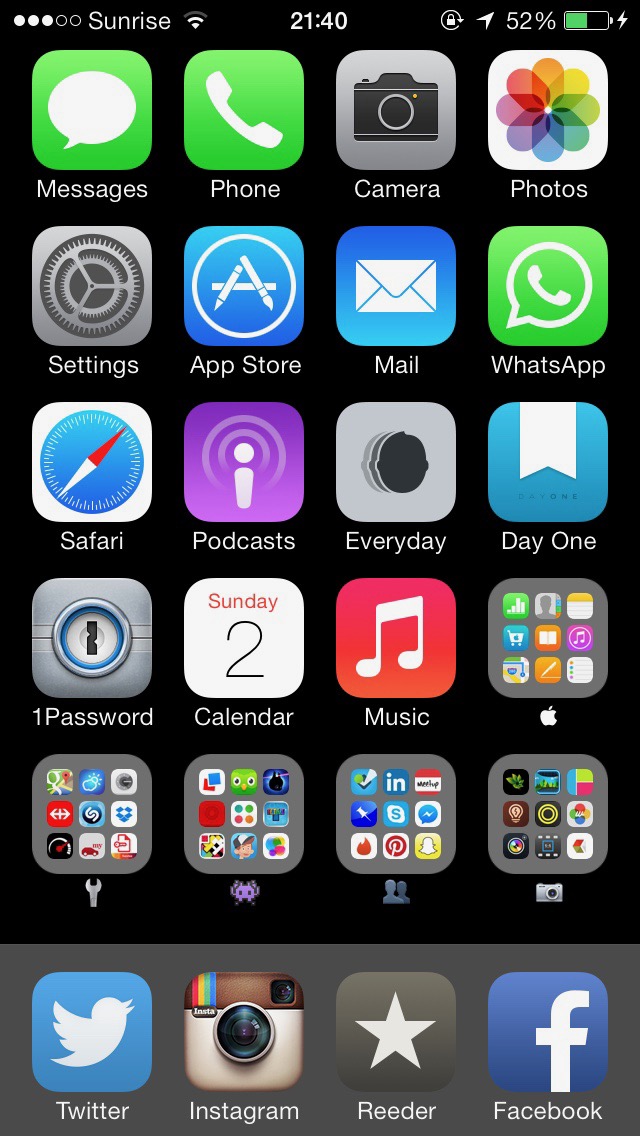Open the Apple apps folder

point(548,638)
